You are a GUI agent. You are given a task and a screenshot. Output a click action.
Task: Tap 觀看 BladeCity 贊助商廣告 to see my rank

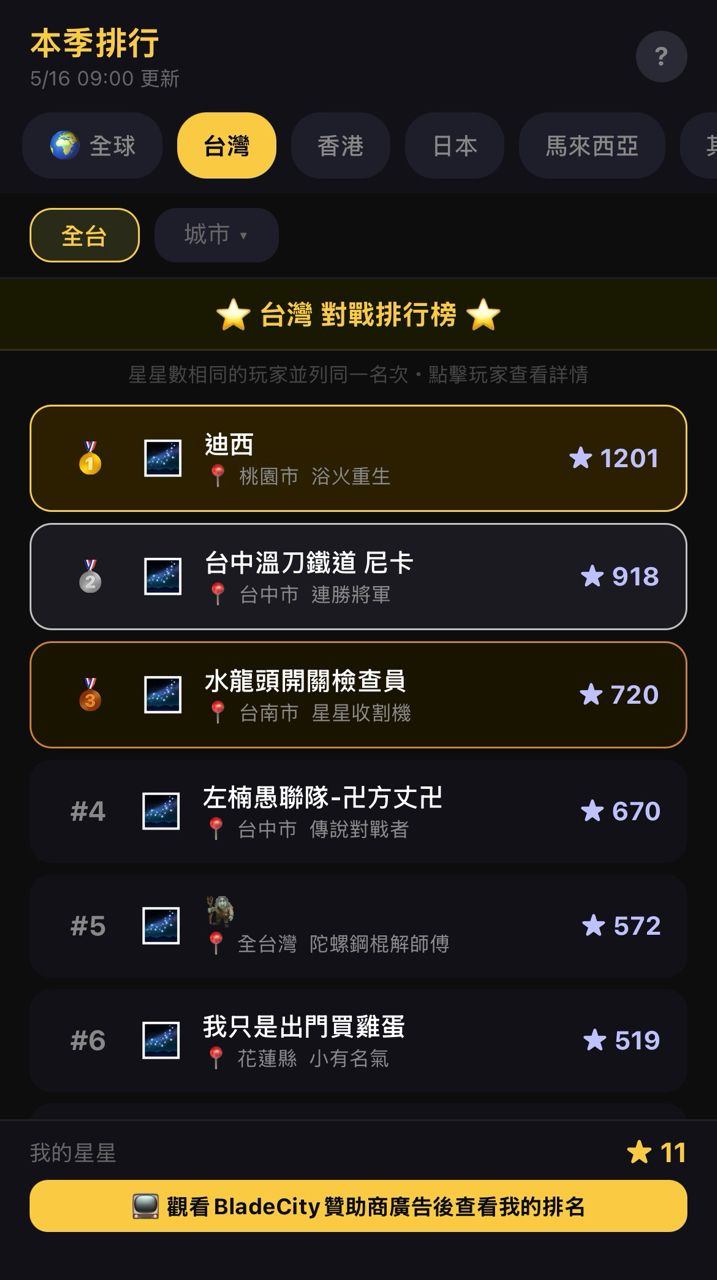pyautogui.click(x=358, y=1206)
